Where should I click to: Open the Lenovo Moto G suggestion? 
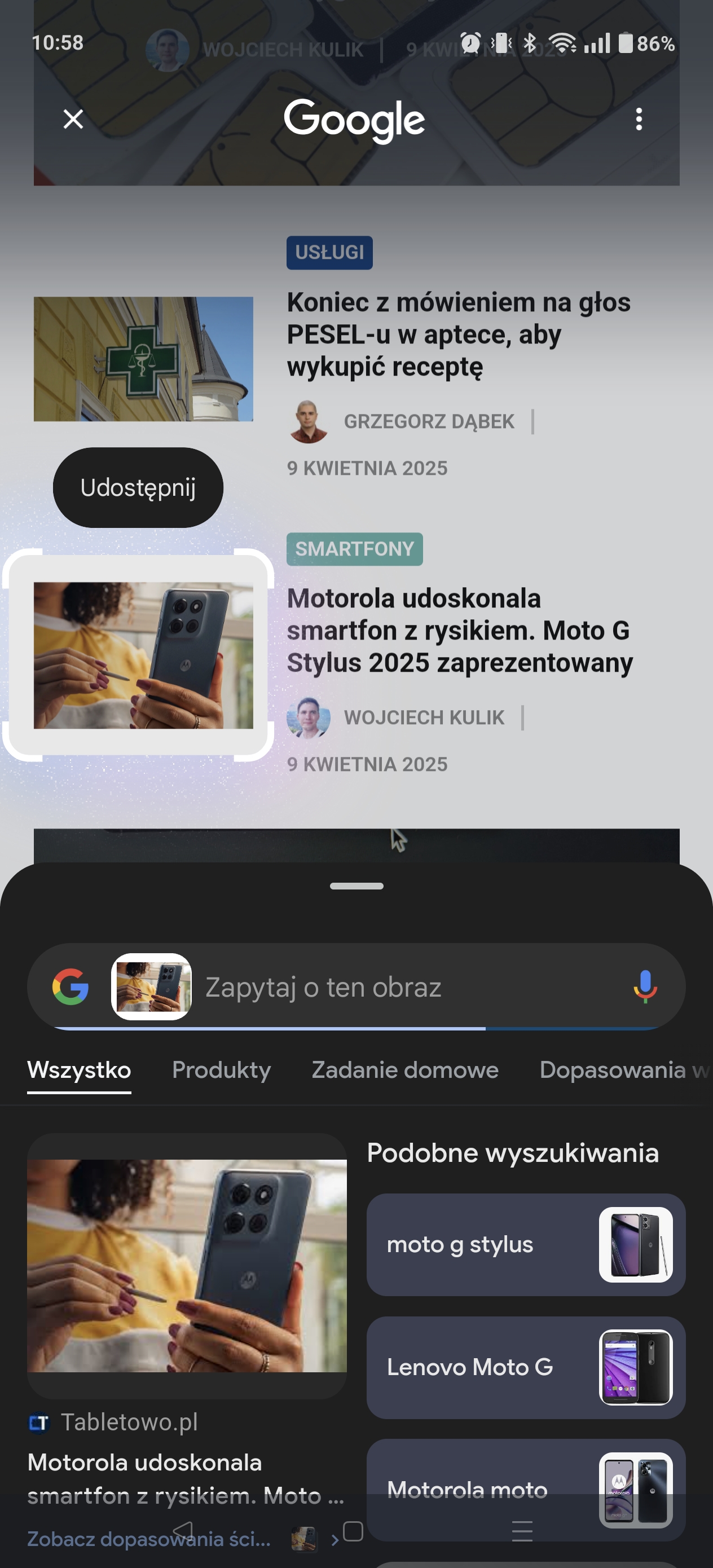pyautogui.click(x=526, y=1368)
